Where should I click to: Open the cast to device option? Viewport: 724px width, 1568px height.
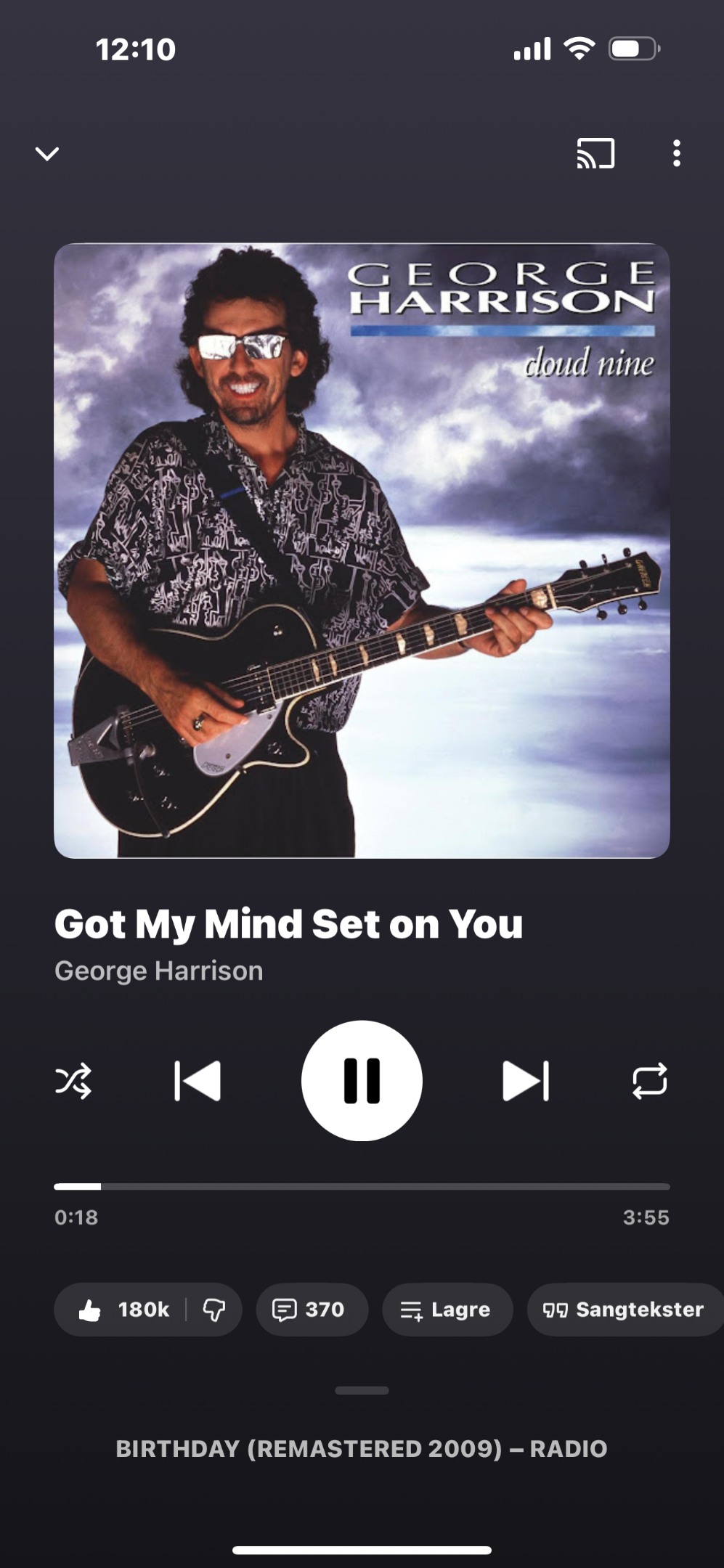coord(595,154)
